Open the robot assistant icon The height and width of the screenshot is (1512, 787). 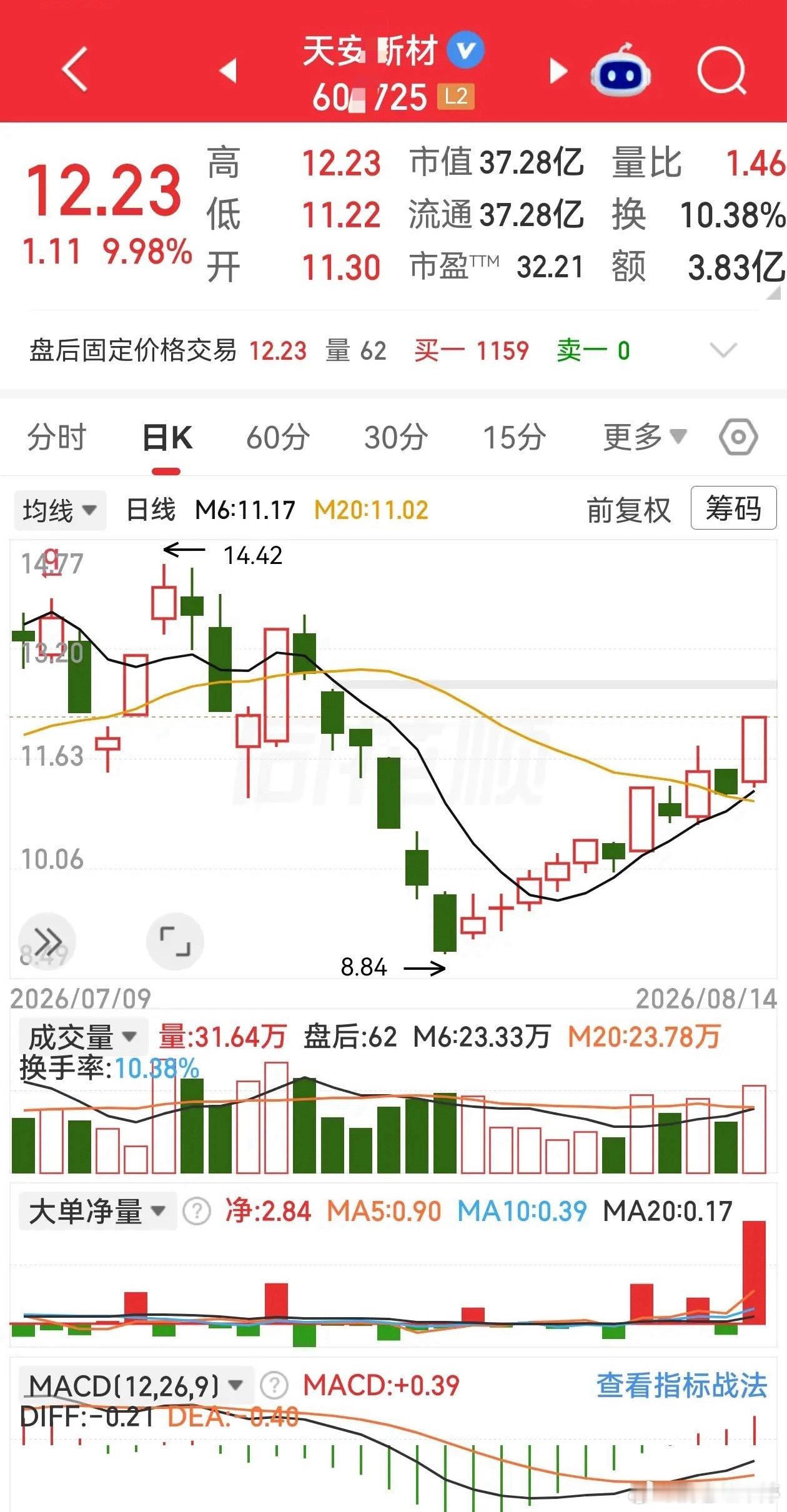pyautogui.click(x=620, y=70)
